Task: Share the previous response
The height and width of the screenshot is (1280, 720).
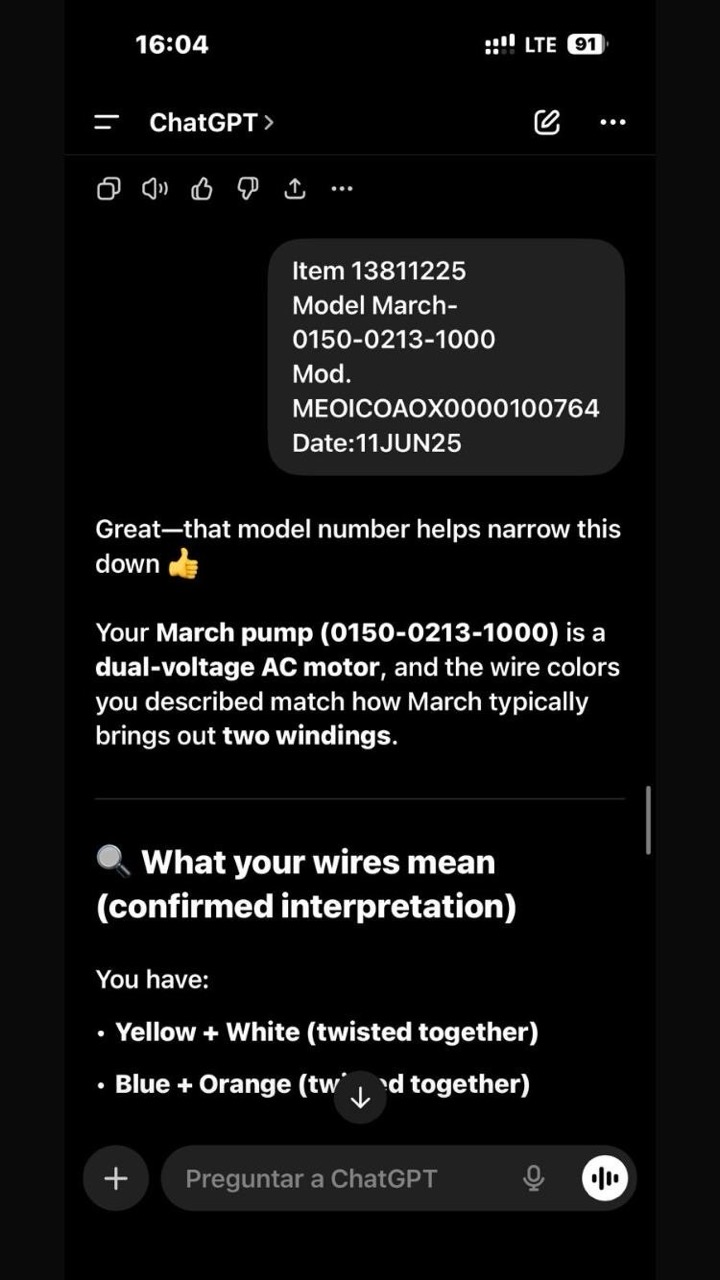Action: coord(294,188)
